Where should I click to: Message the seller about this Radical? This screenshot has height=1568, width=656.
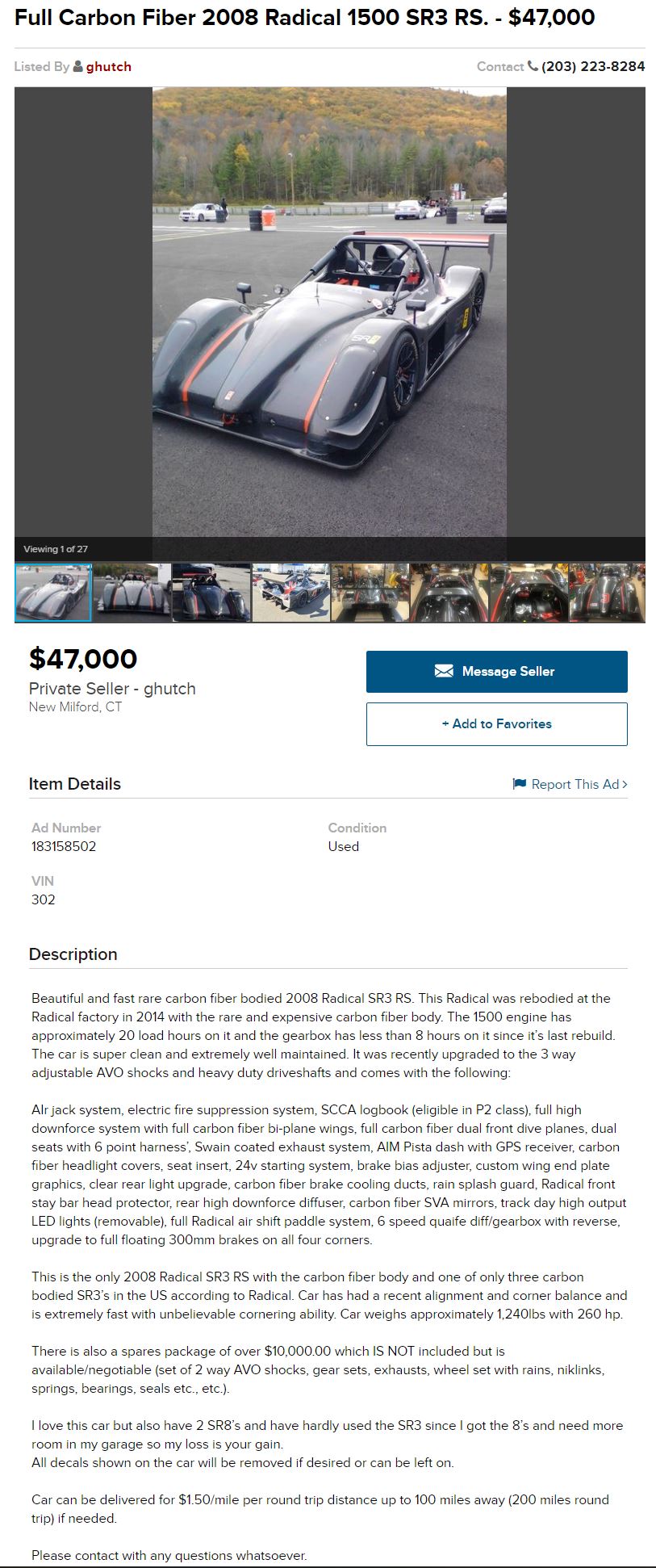pos(496,671)
